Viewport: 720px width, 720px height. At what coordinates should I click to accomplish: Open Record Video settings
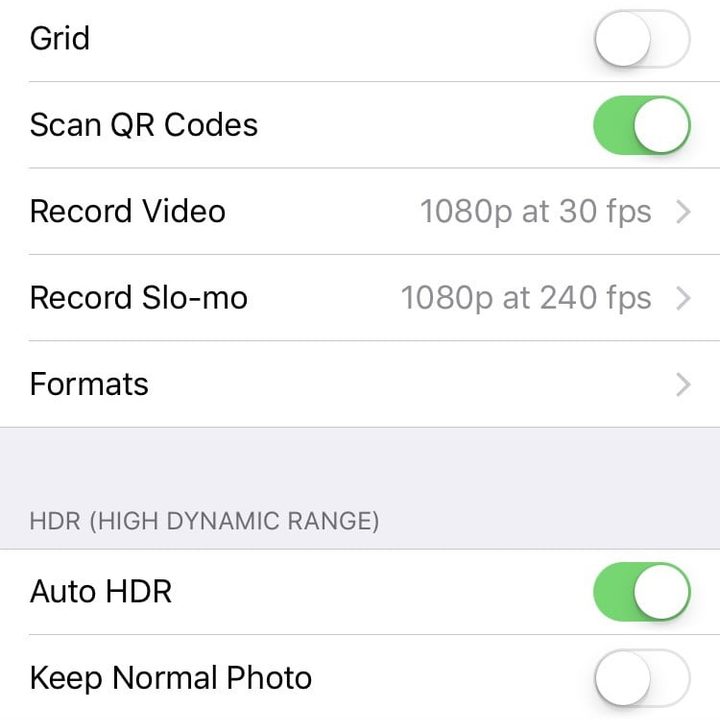[360, 212]
